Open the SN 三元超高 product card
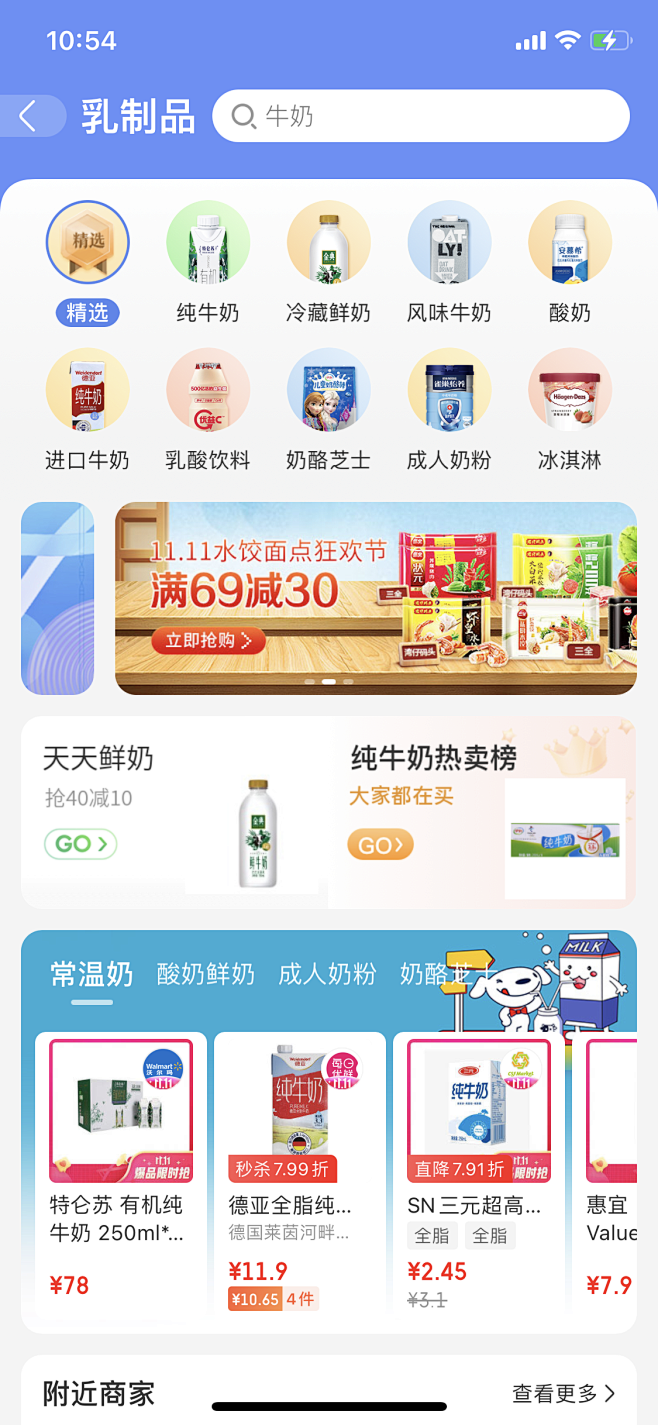This screenshot has width=658, height=1425. (478, 1170)
